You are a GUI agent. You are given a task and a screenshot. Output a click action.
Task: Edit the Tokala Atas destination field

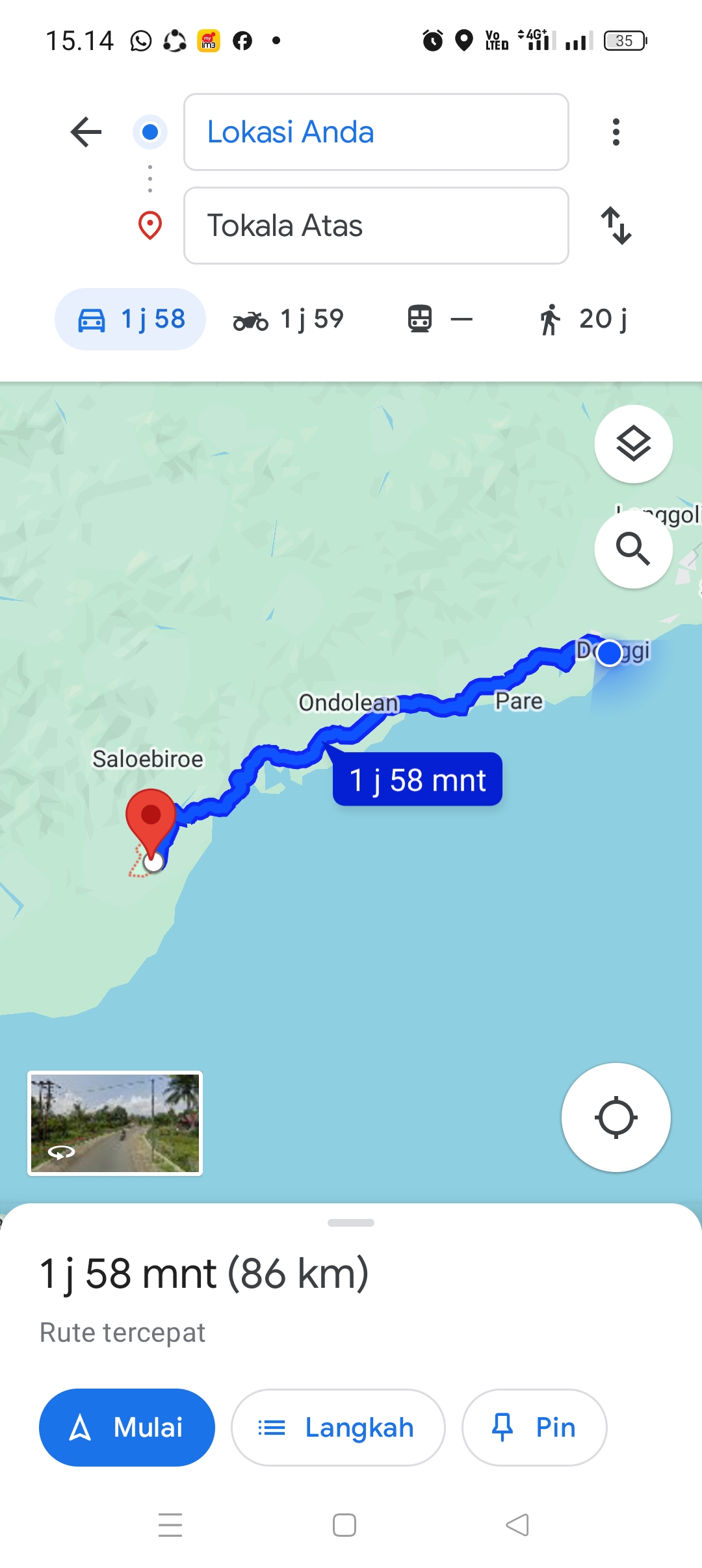(376, 226)
